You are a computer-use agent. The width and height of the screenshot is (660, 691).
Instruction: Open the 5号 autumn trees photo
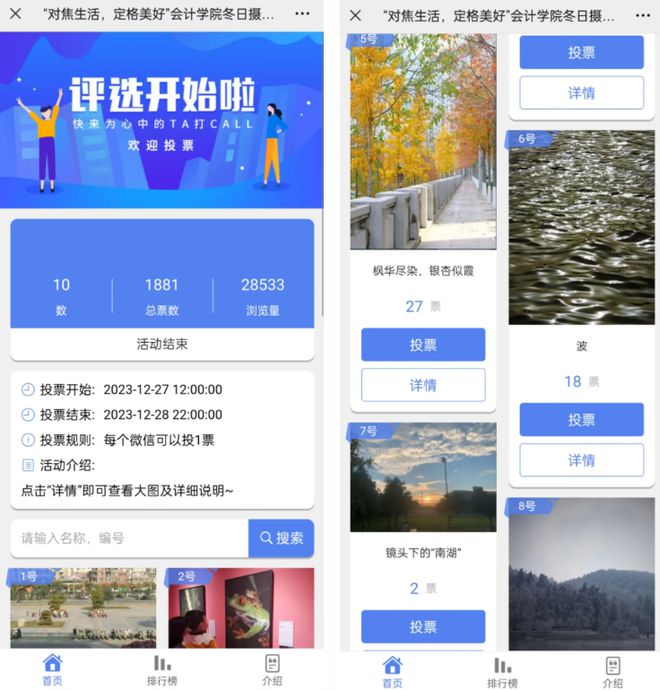(x=423, y=140)
